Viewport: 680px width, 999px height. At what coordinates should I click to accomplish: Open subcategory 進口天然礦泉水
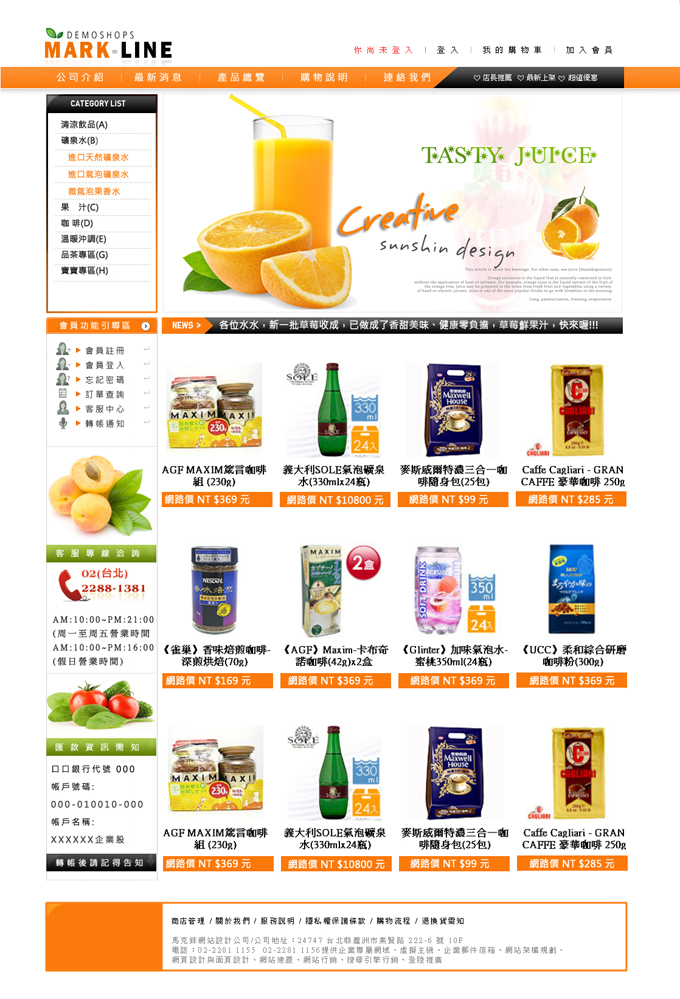tap(98, 158)
